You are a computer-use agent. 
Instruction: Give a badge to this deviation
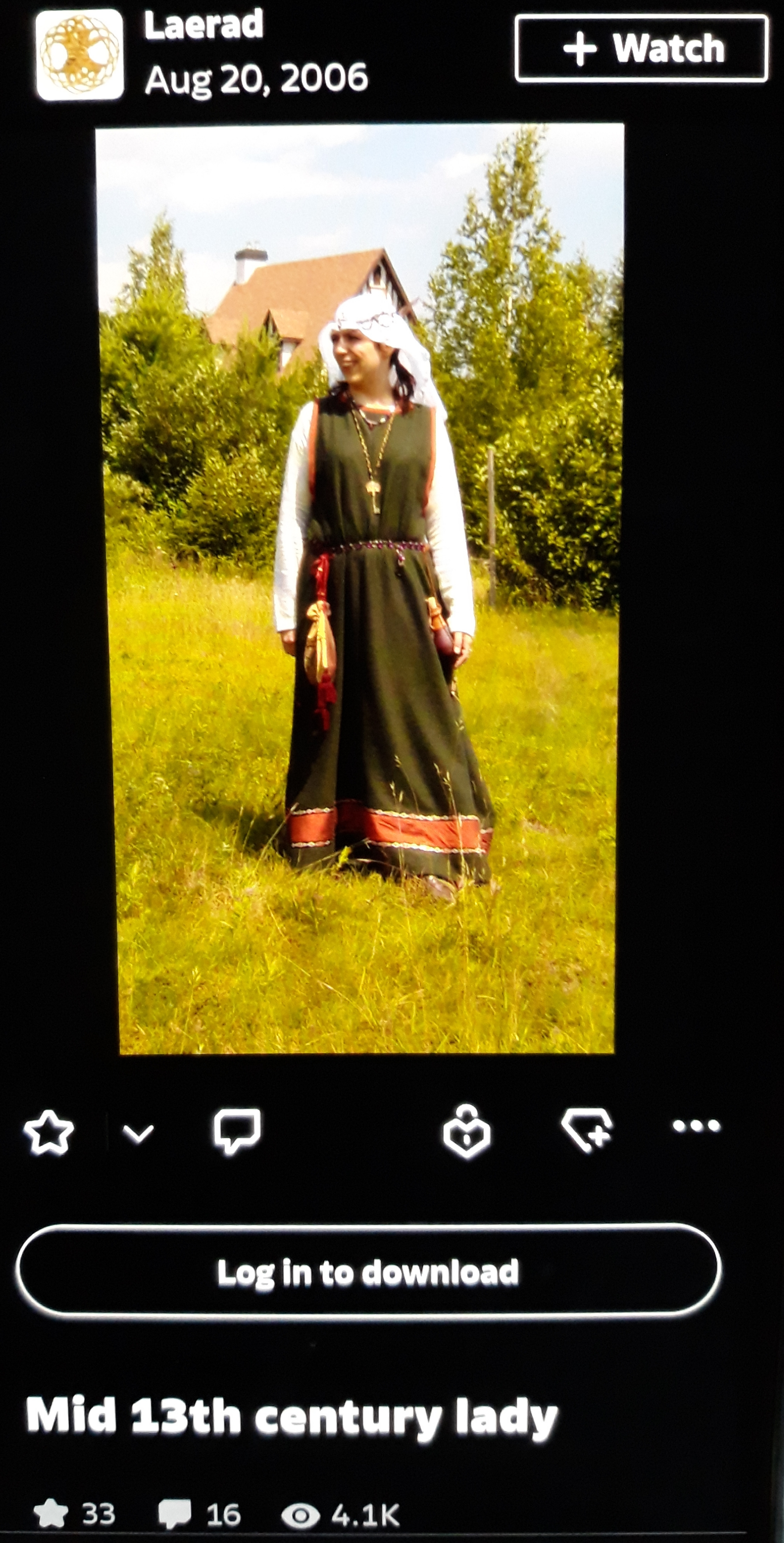[x=466, y=1132]
